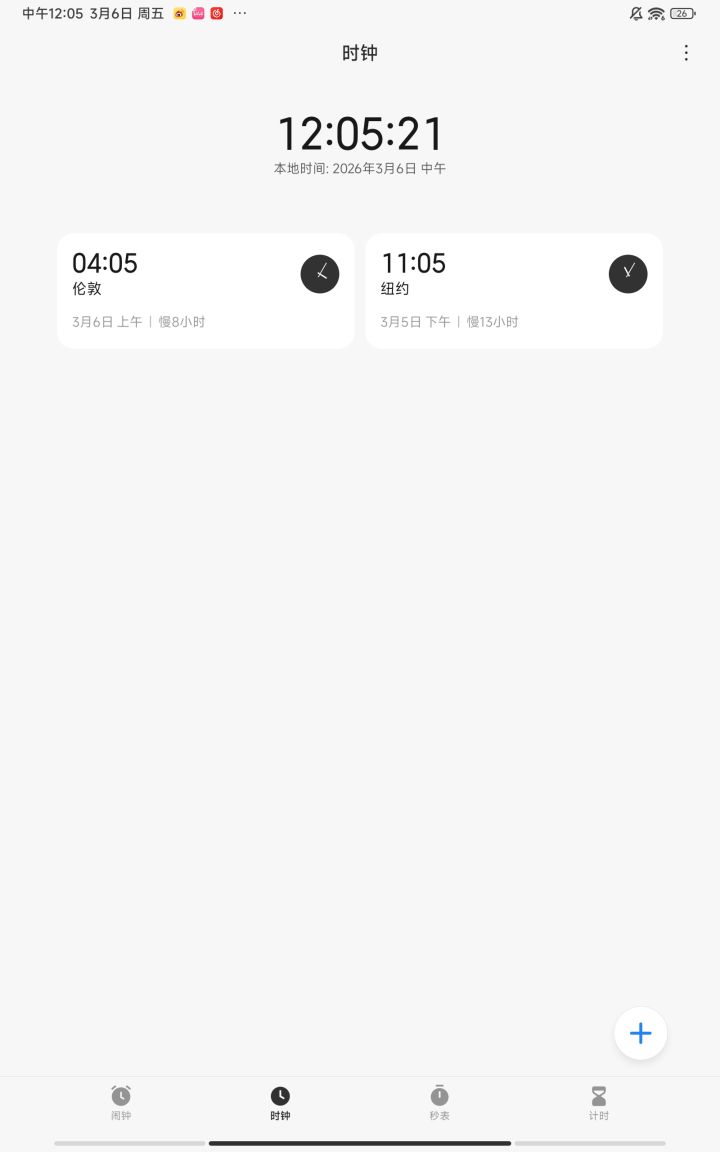Tap the mute notification icon in status bar
720x1152 pixels.
click(x=634, y=13)
